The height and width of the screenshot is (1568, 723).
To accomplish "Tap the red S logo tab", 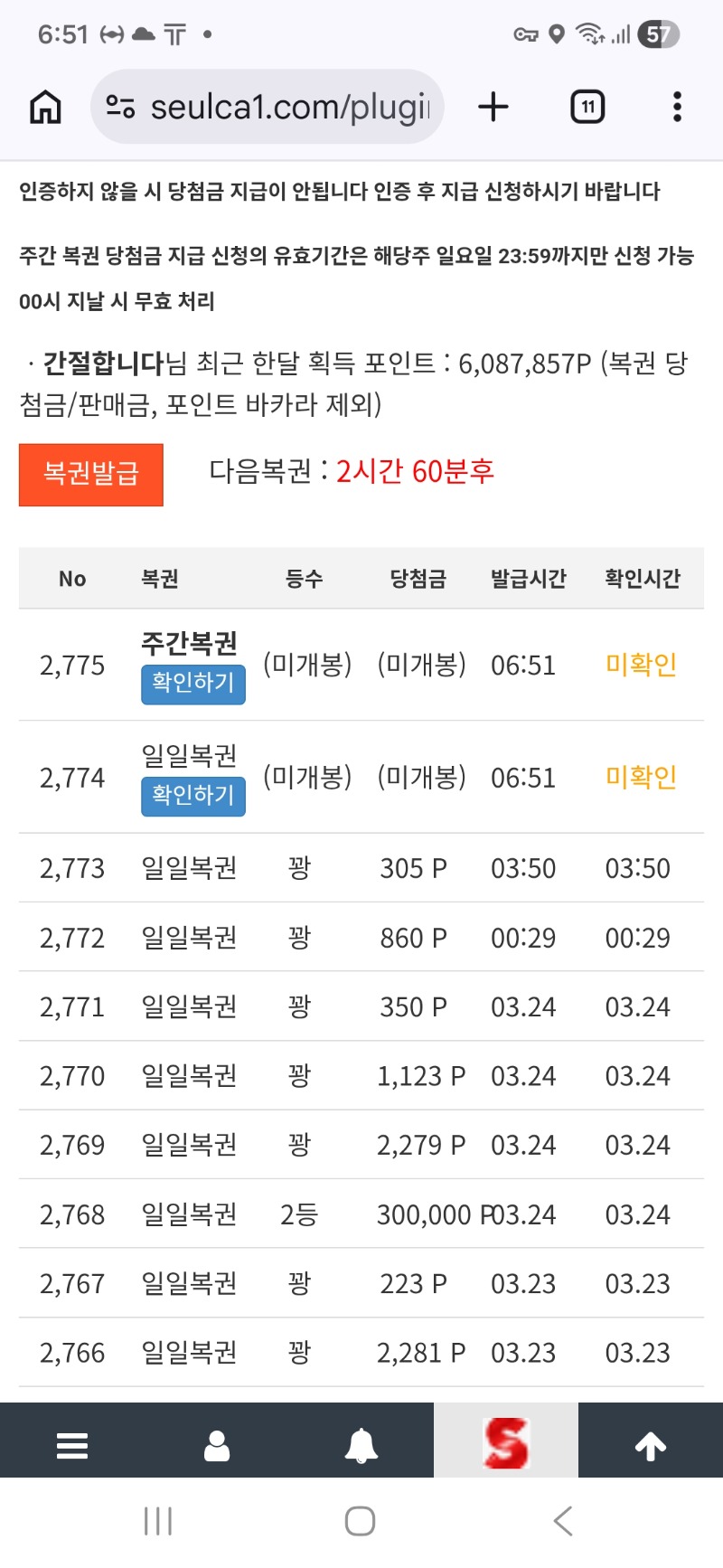I will [x=506, y=1441].
